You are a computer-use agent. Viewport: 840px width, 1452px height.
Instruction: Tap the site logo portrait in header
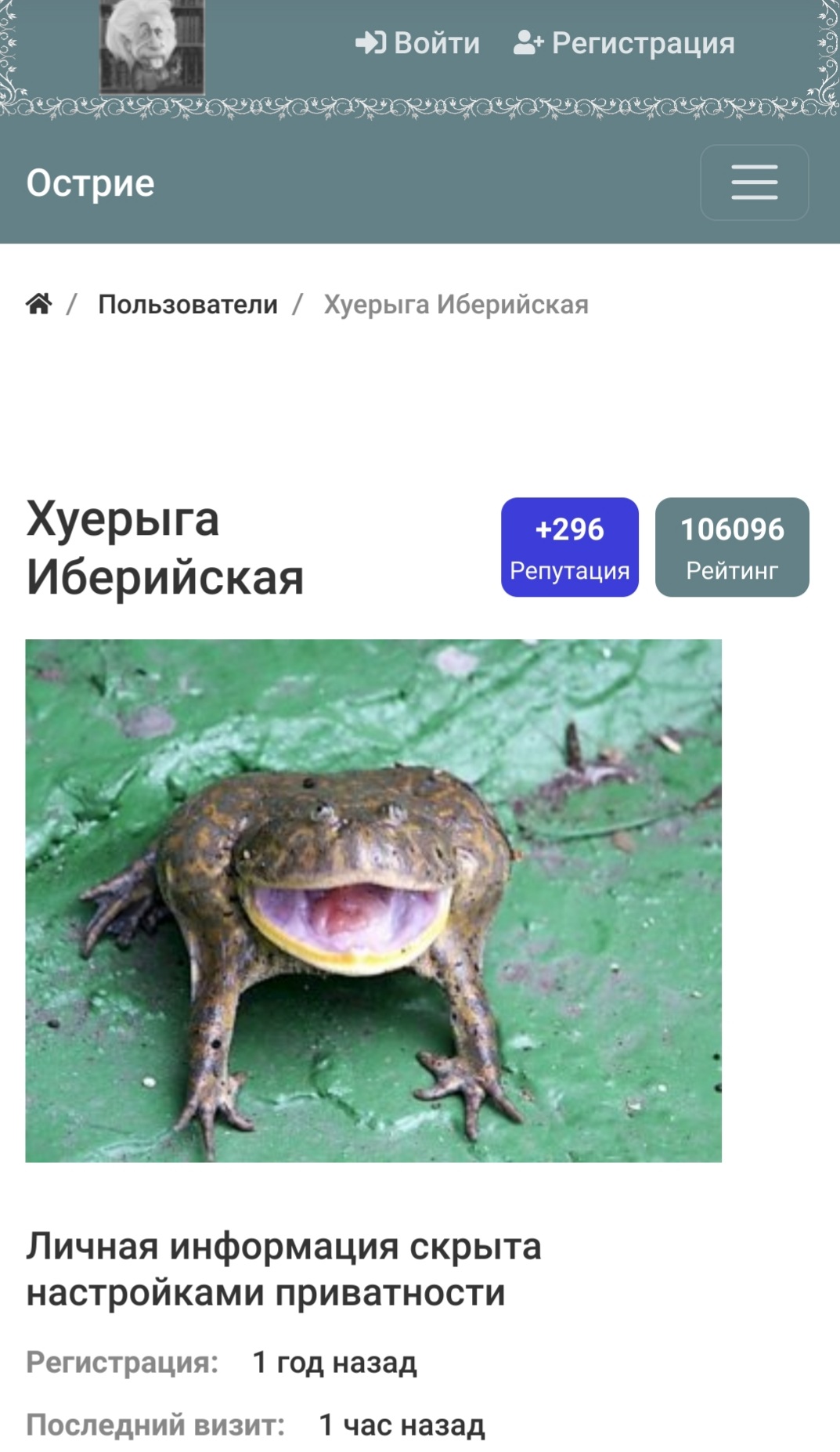point(153,47)
